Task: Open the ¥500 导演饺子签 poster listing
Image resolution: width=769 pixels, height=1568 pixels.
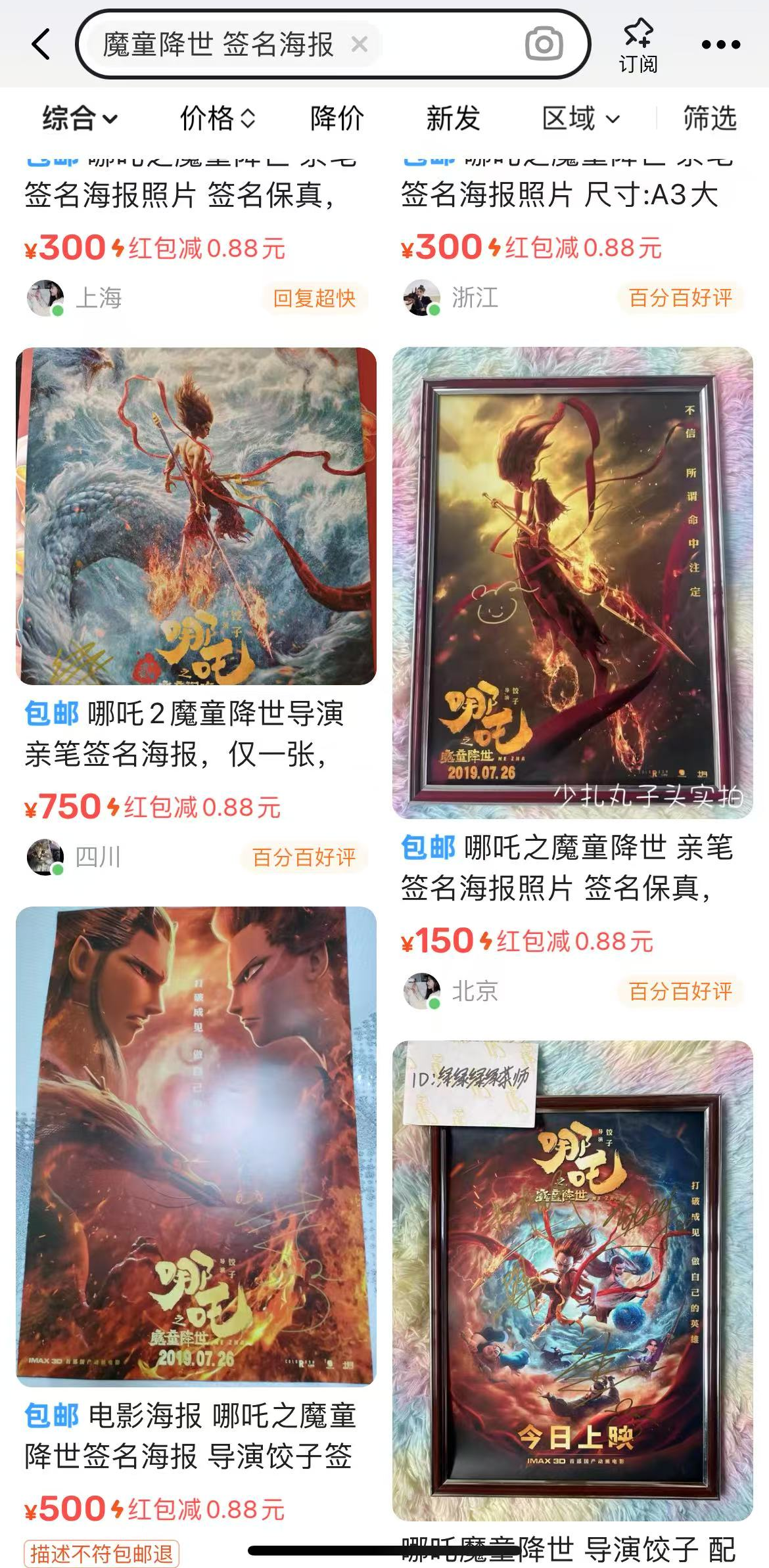Action: tap(196, 1146)
